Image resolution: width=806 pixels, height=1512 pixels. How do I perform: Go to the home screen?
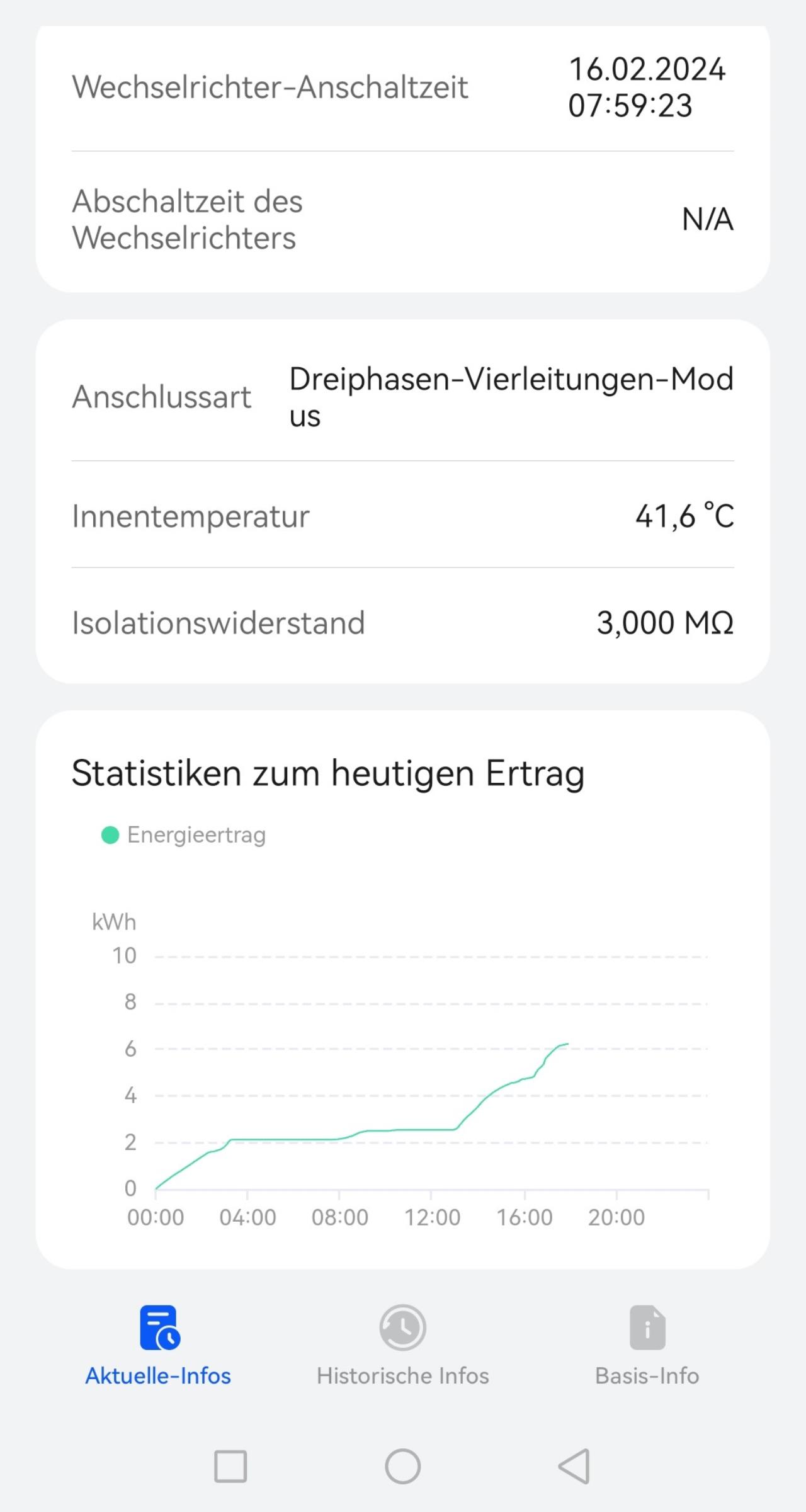[x=403, y=1467]
